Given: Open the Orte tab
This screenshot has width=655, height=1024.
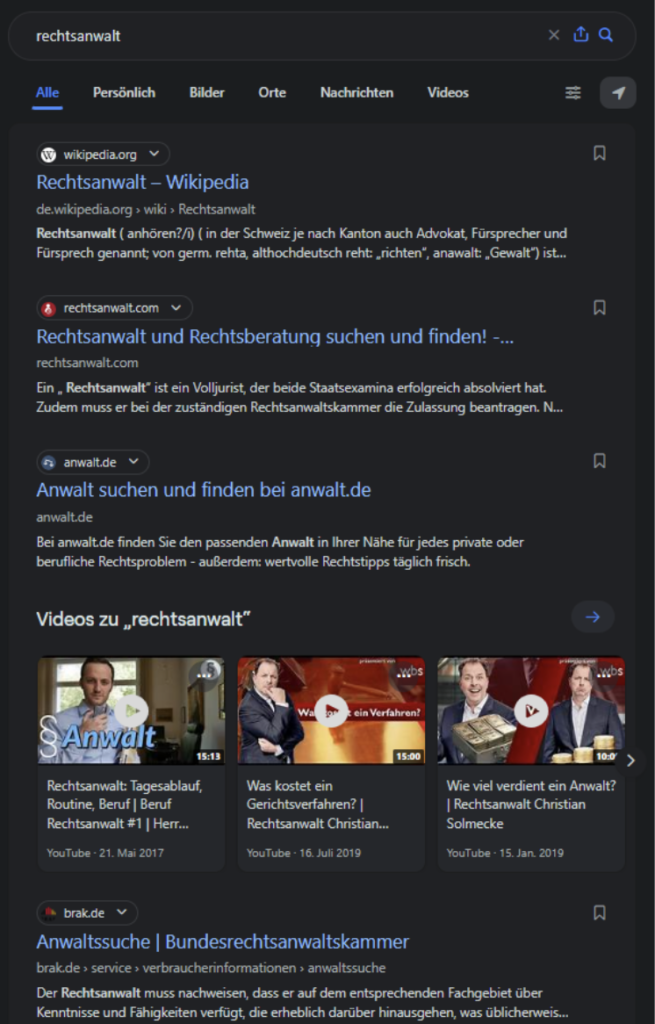Looking at the screenshot, I should [x=272, y=92].
